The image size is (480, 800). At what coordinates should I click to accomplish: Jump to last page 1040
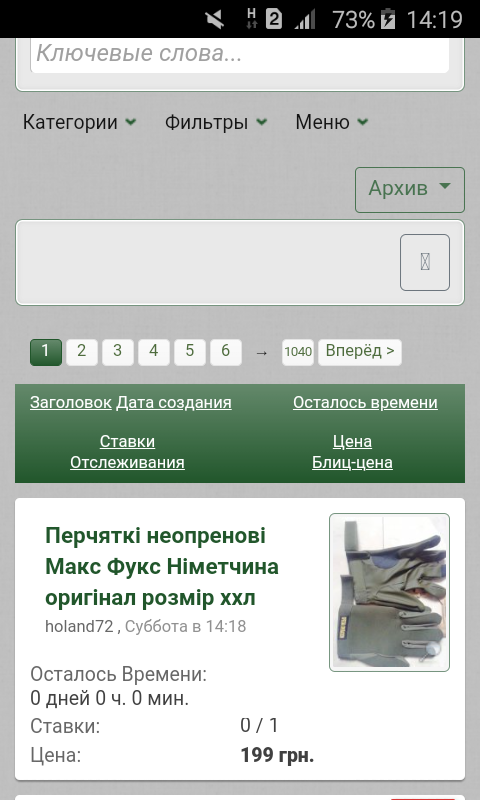pyautogui.click(x=298, y=352)
